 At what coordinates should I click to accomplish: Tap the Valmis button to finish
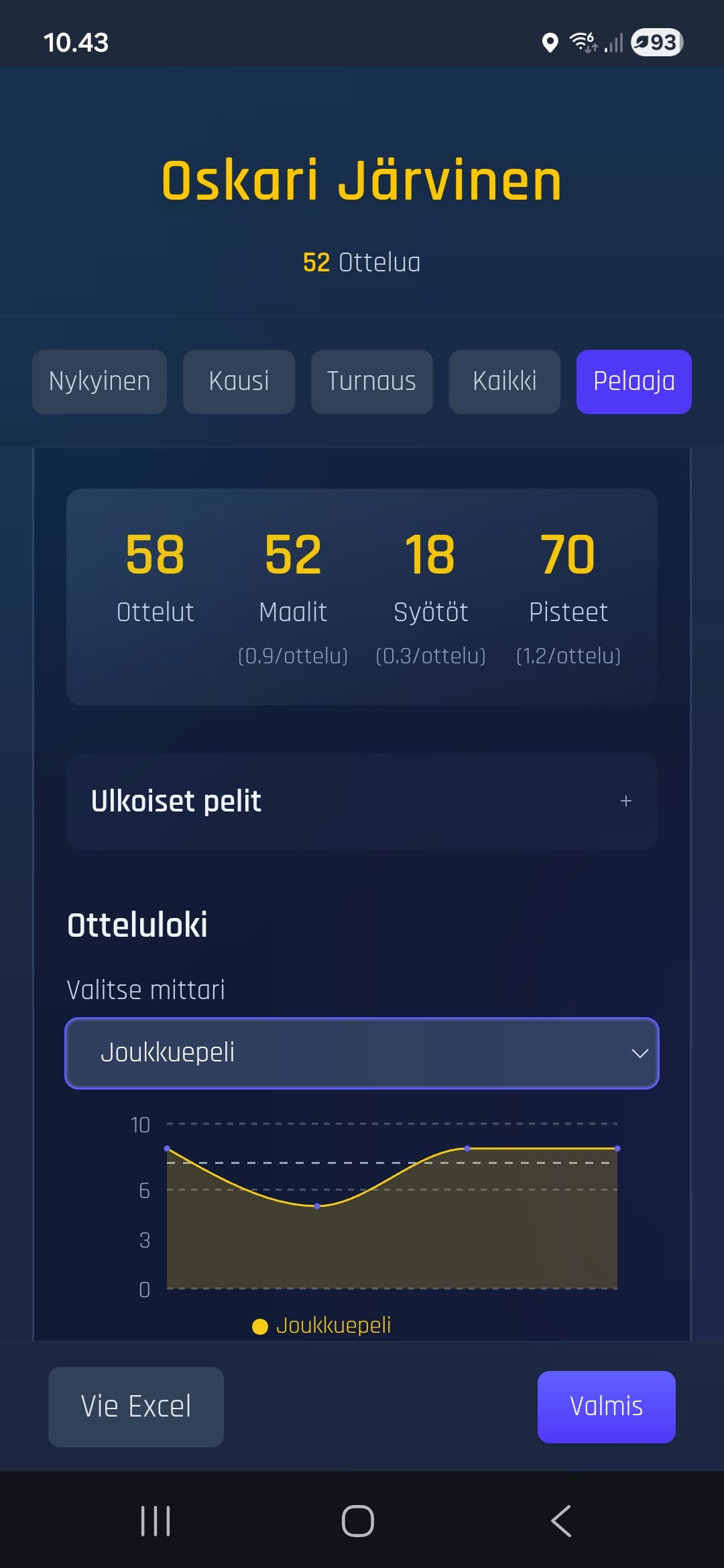(606, 1407)
